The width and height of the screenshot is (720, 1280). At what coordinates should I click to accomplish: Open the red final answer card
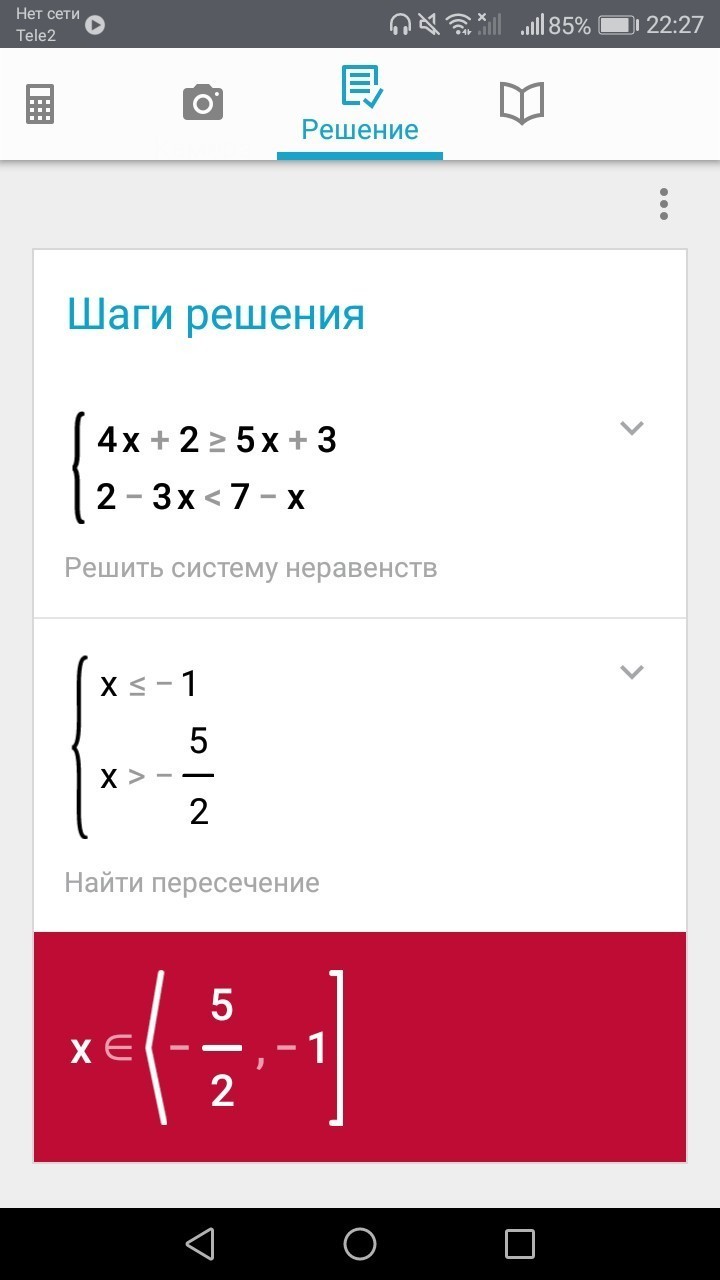(360, 1046)
